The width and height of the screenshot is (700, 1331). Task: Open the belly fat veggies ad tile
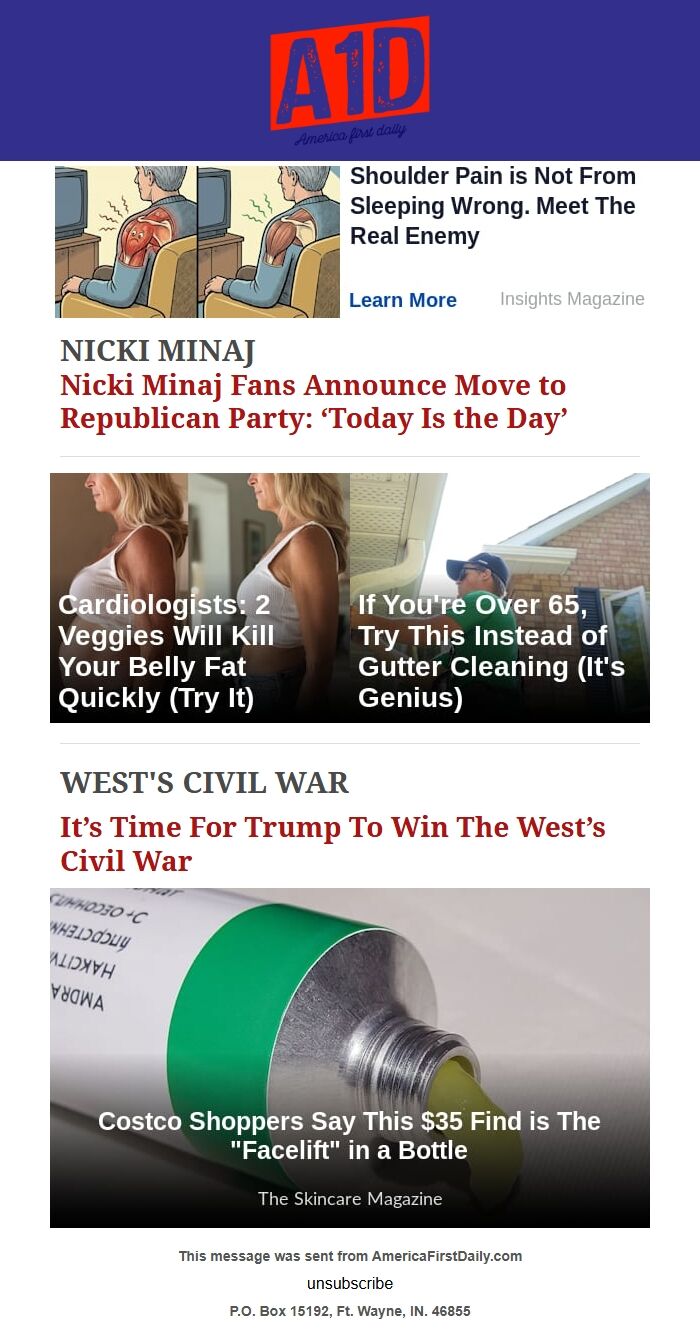(199, 597)
